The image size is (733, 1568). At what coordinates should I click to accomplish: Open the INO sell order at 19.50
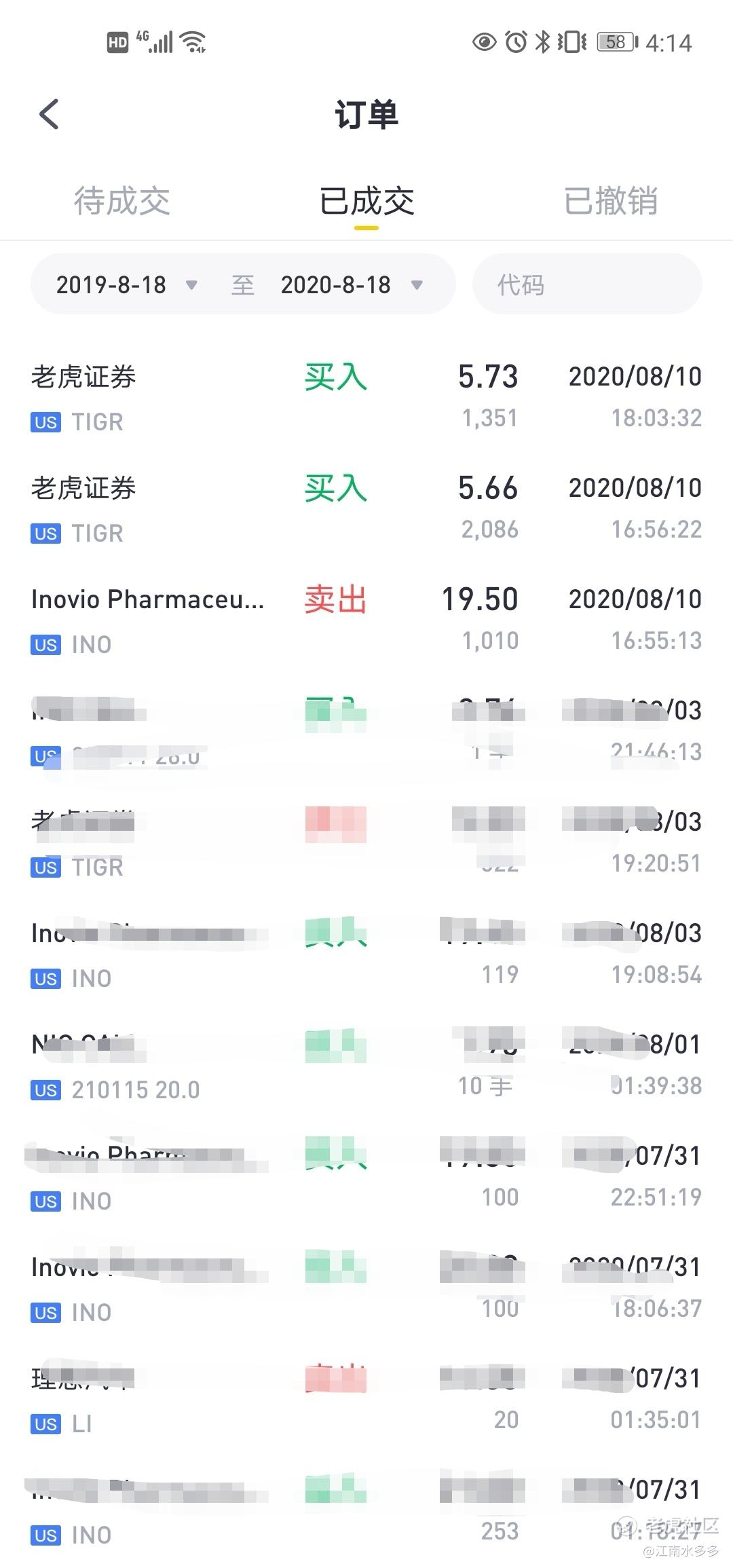pos(366,620)
